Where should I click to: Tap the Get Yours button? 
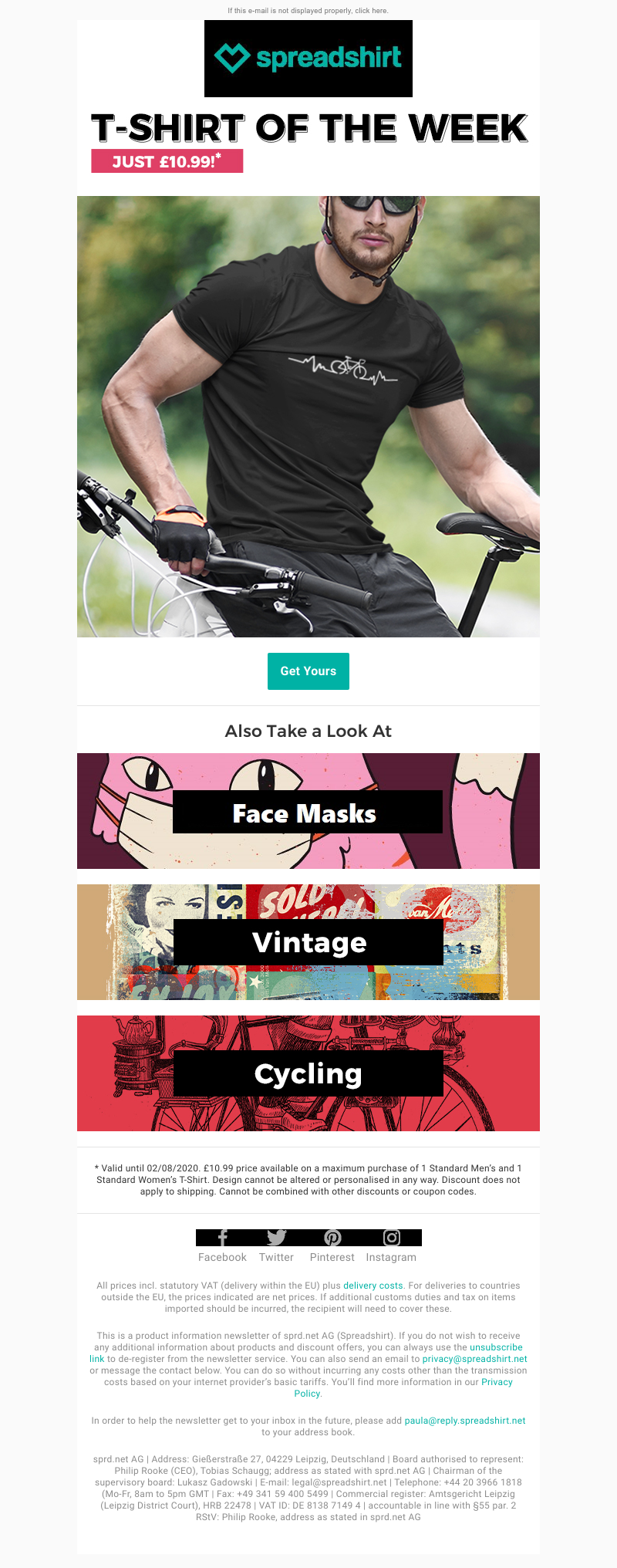[x=308, y=671]
